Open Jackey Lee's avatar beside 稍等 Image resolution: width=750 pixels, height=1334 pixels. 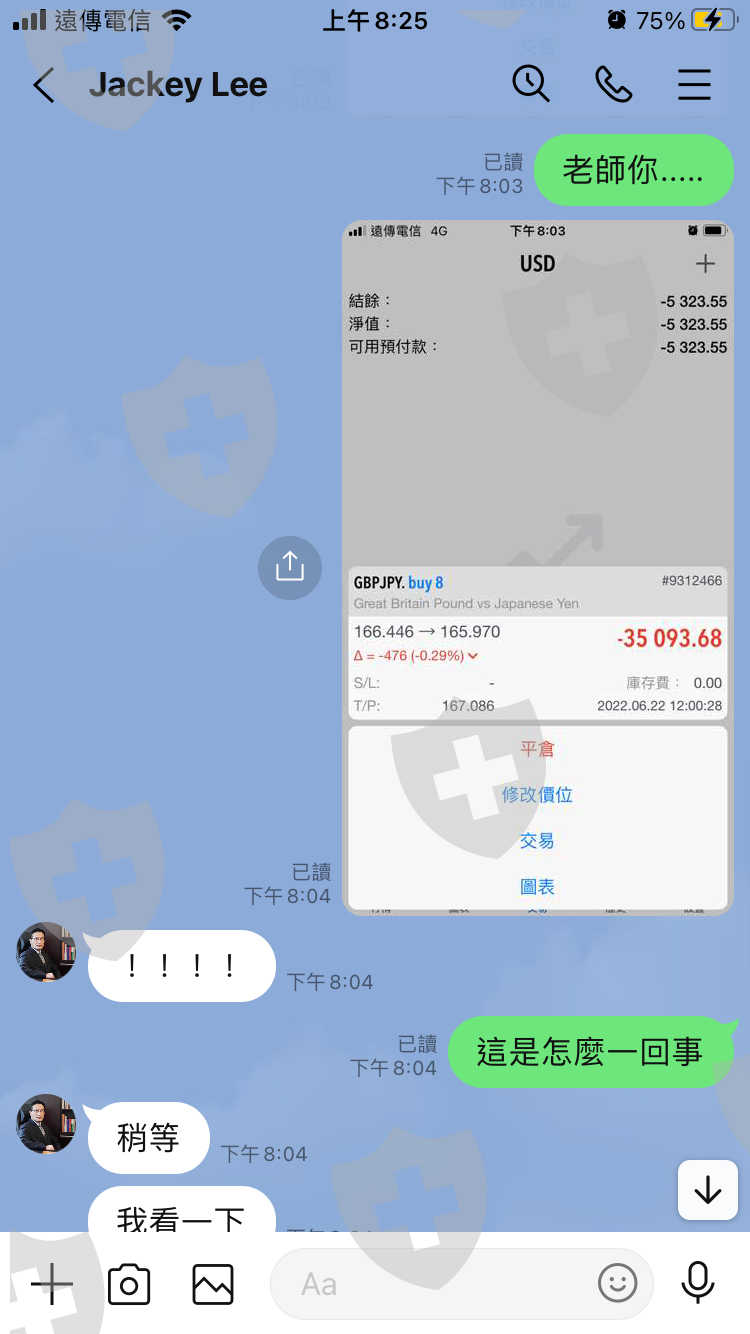tap(46, 1123)
